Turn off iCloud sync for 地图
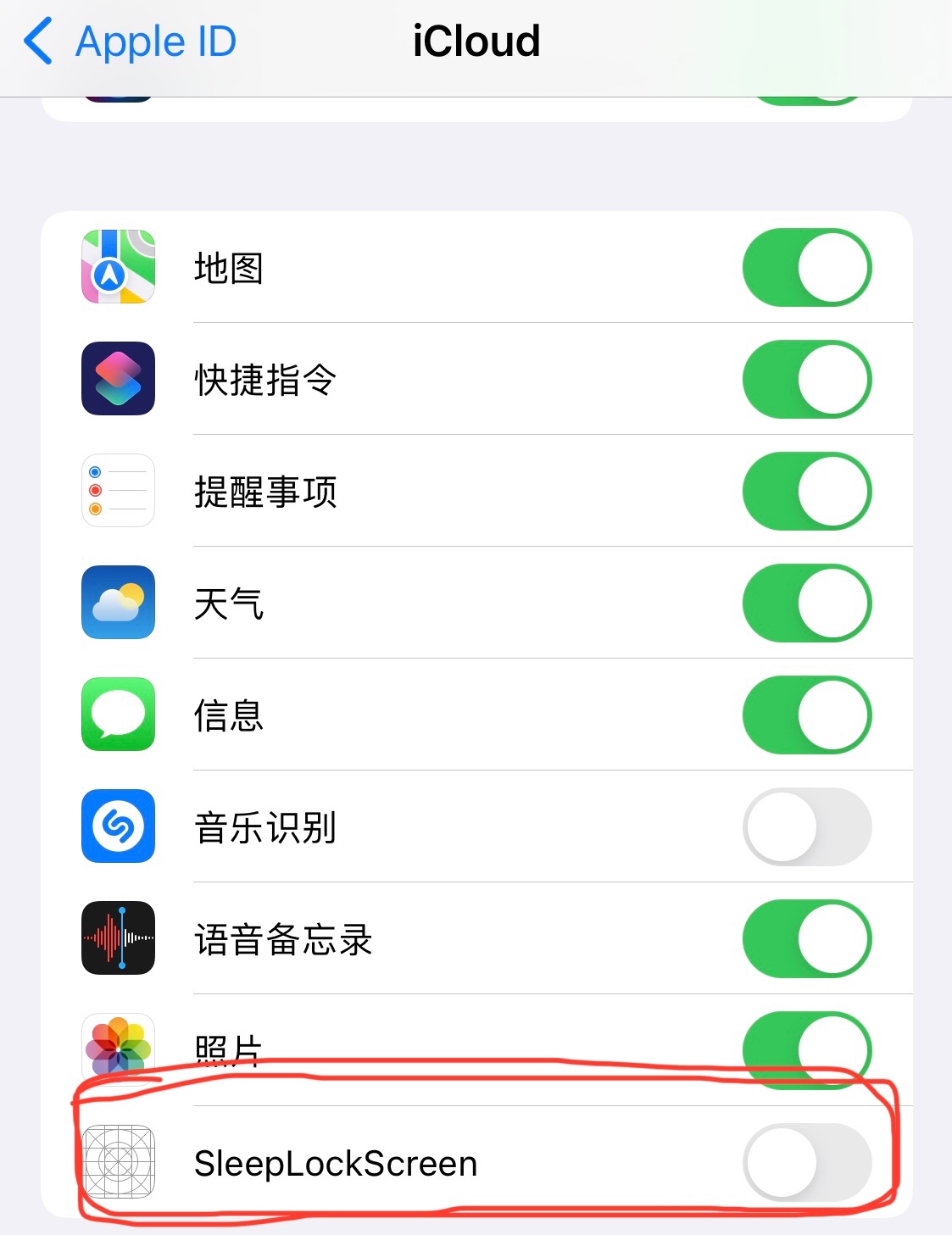The image size is (952, 1235). click(x=806, y=268)
